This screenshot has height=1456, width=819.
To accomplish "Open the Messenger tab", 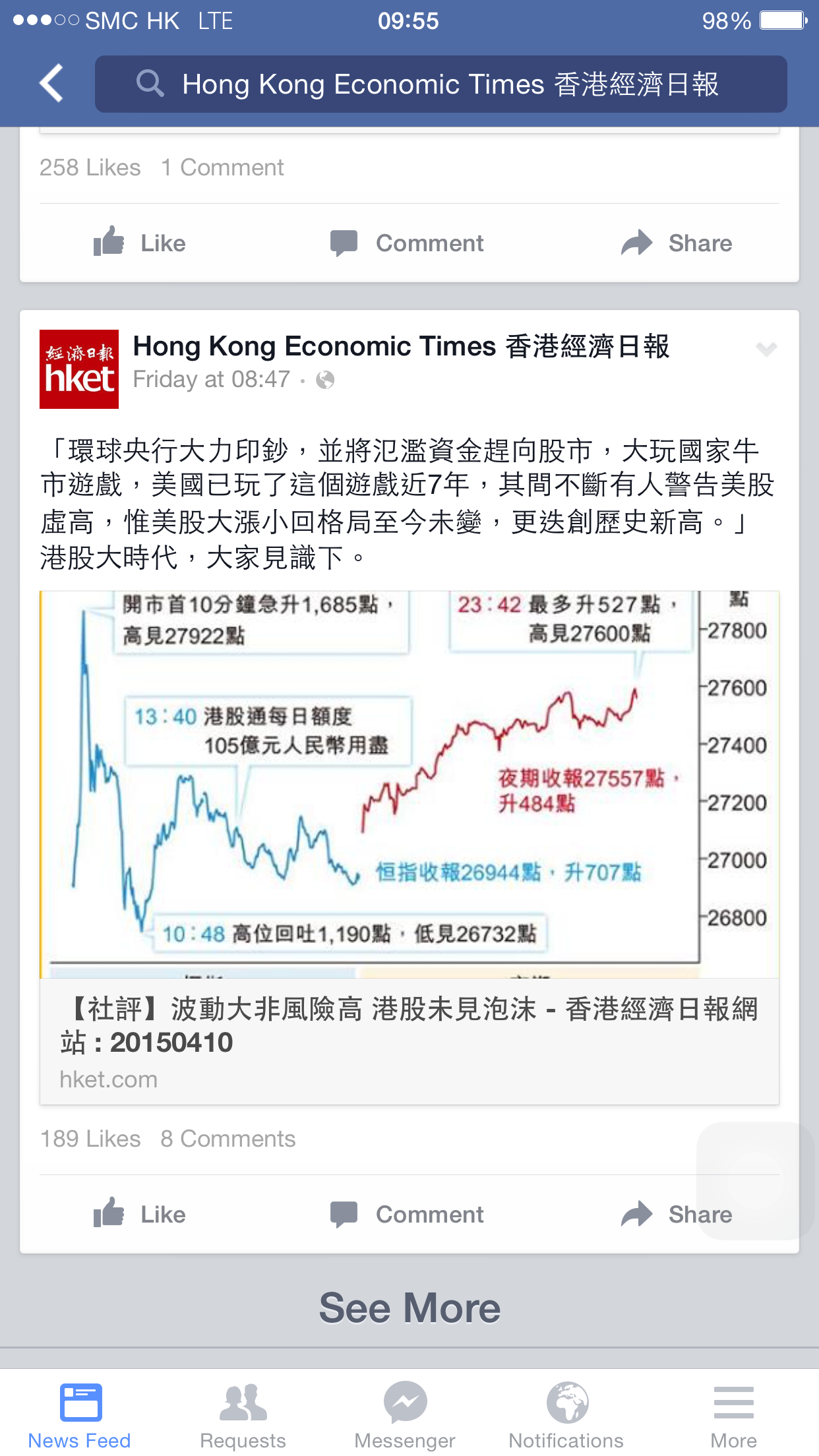I will click(405, 1414).
